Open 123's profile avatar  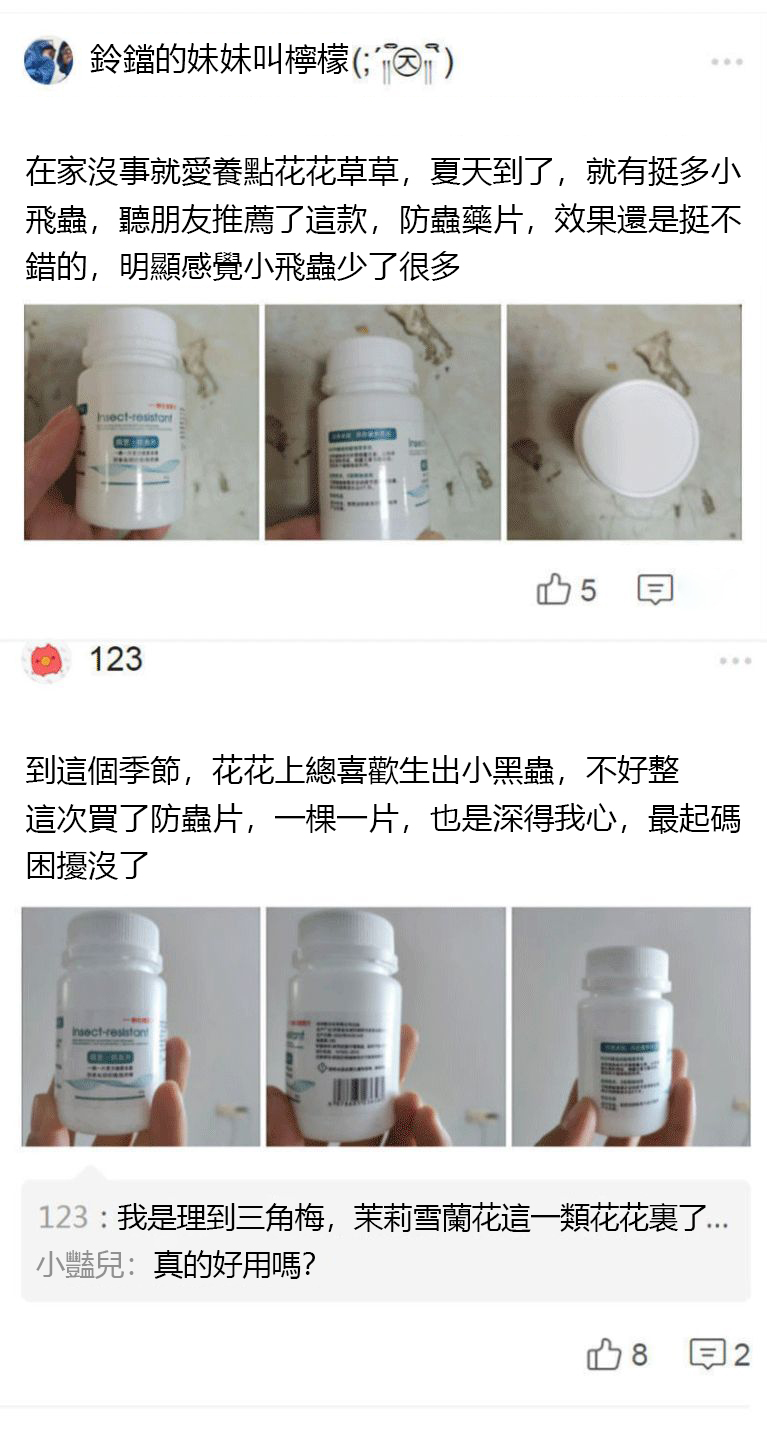(x=47, y=660)
